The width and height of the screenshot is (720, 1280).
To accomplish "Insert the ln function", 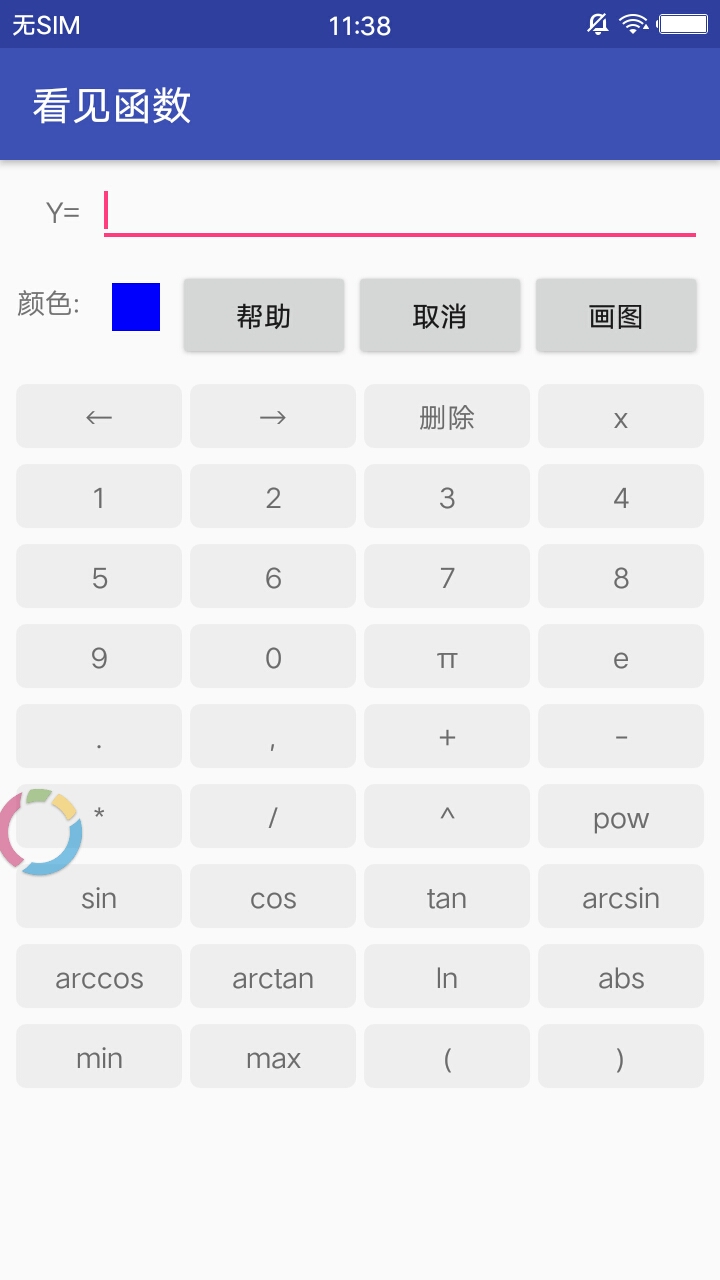I will (x=447, y=976).
